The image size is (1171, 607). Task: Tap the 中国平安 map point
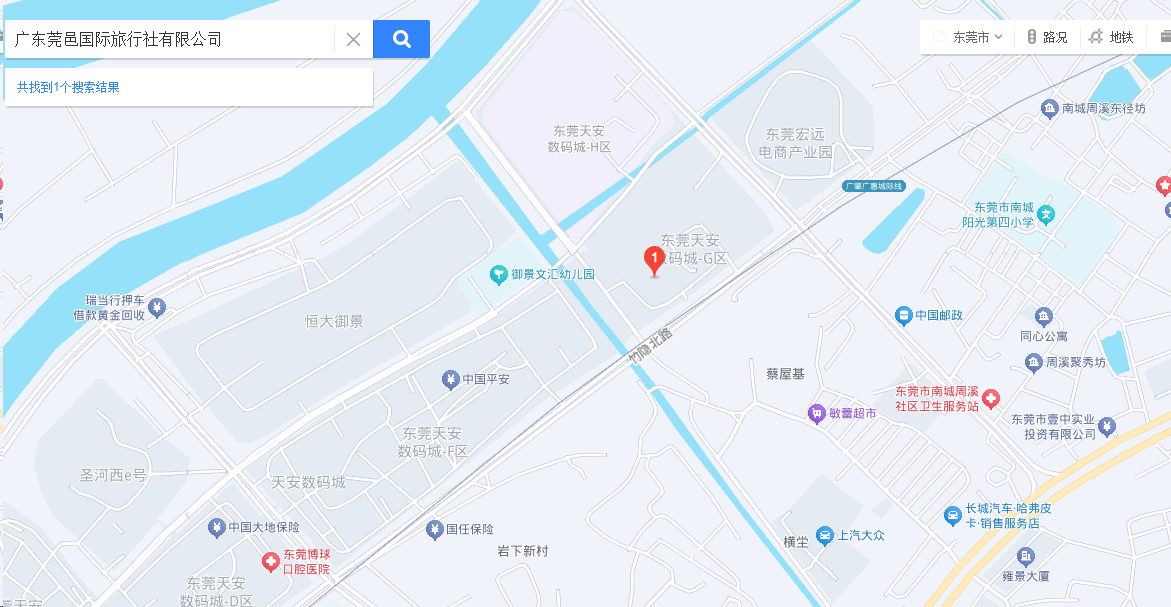point(450,380)
